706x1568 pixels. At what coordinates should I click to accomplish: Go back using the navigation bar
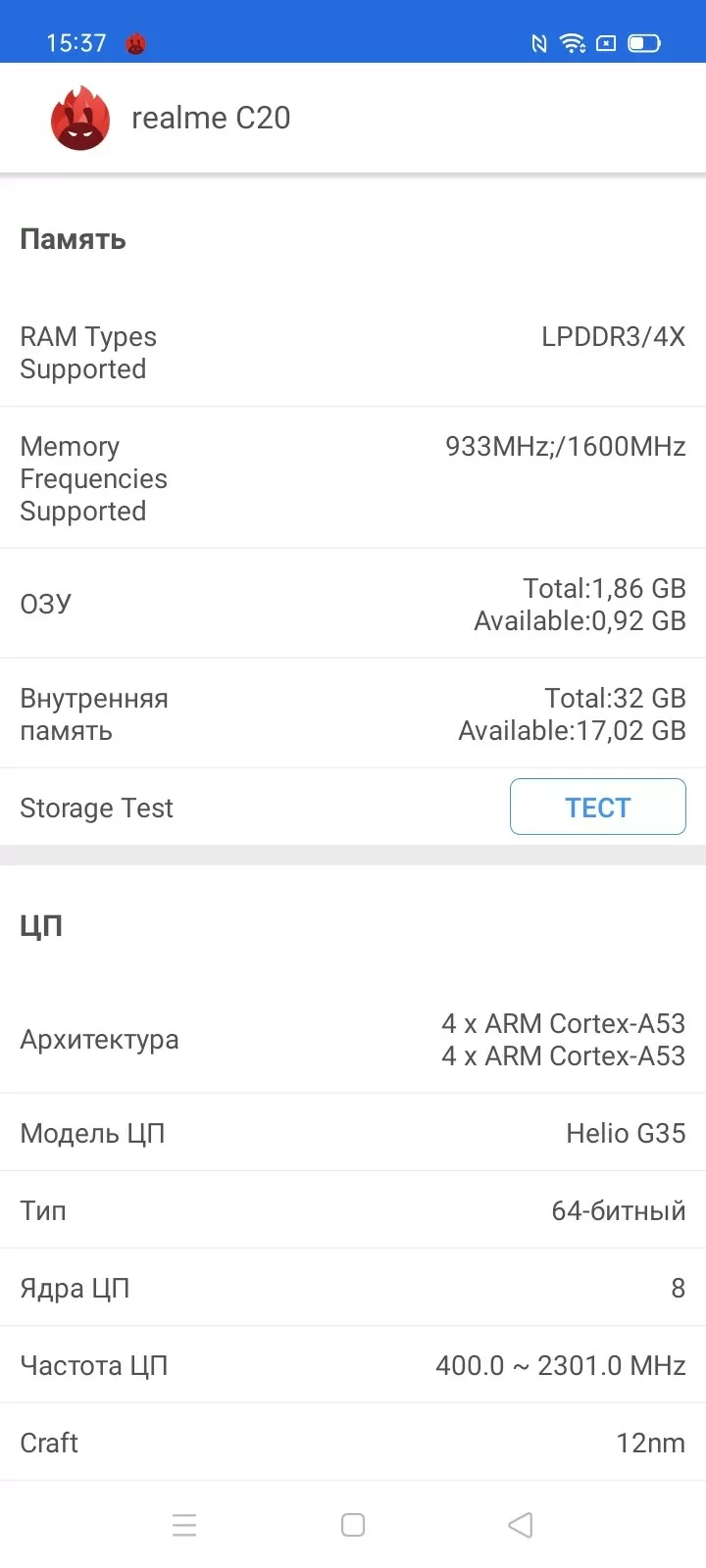(x=521, y=1525)
